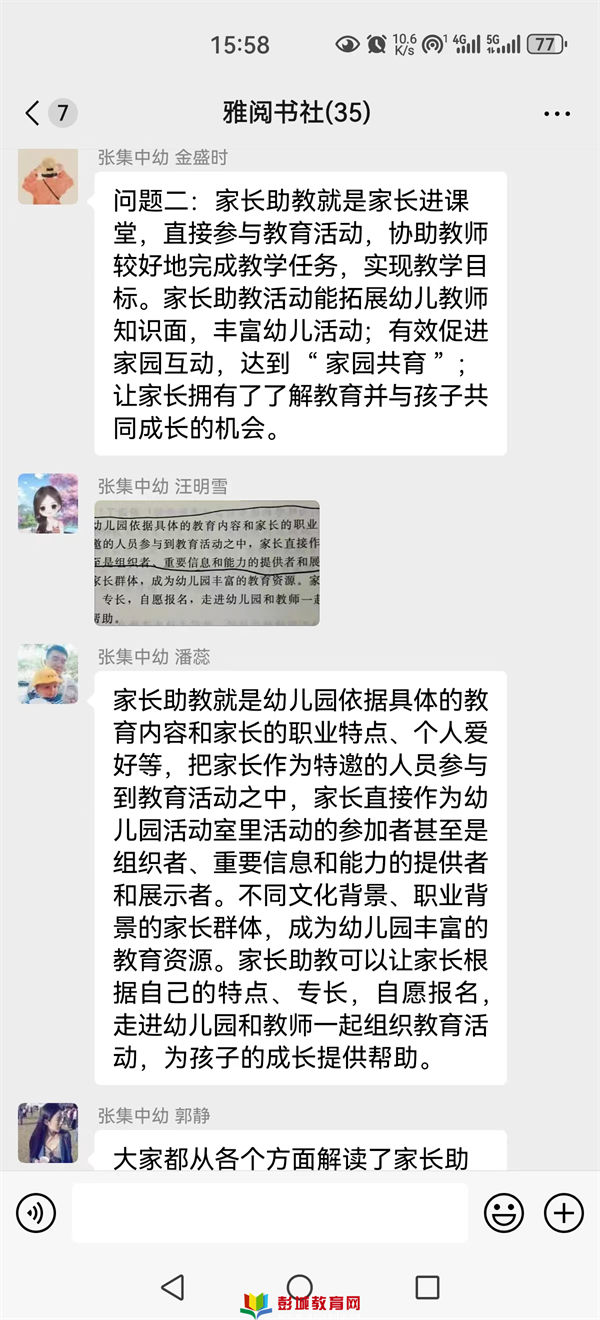Switch to voice message input
The height and width of the screenshot is (1320, 600).
point(36,1214)
